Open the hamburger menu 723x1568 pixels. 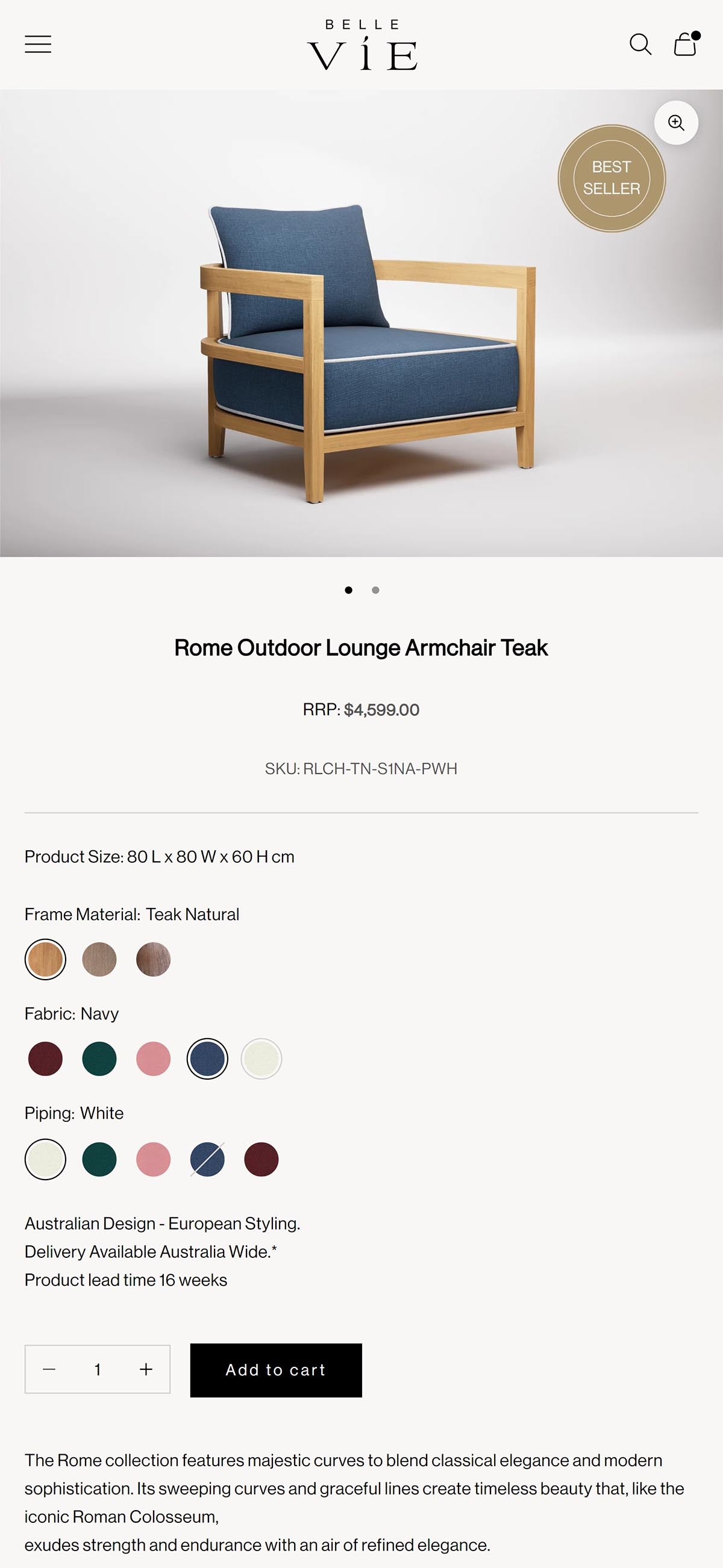pos(38,45)
